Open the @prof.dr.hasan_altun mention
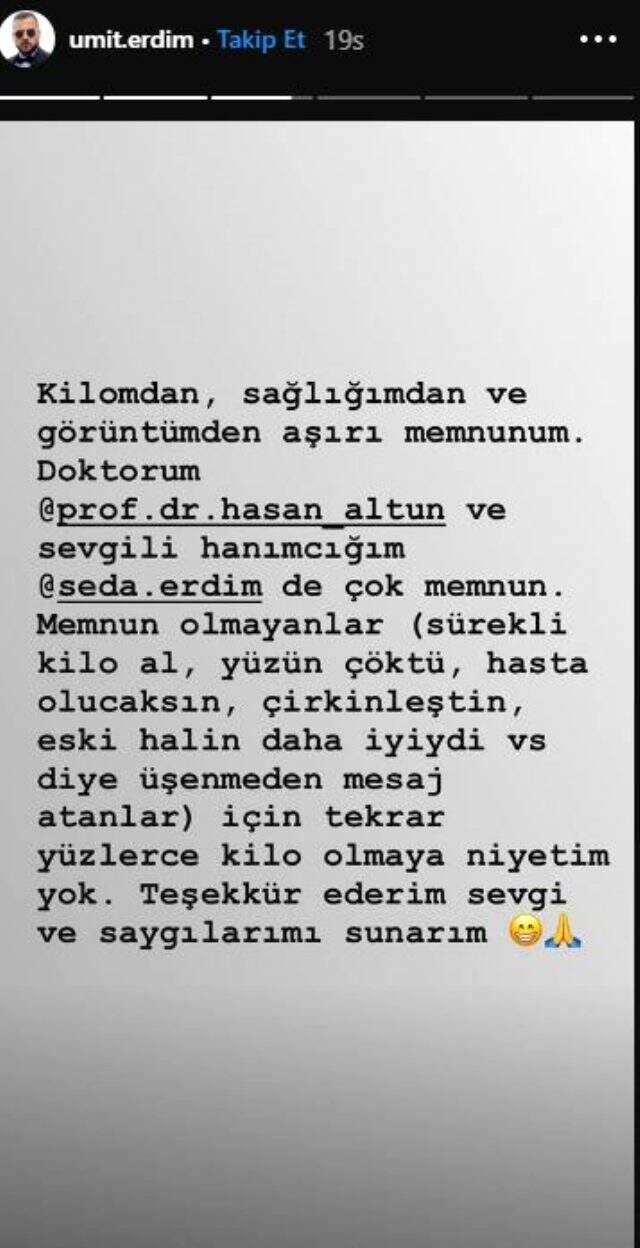This screenshot has width=640, height=1248. tap(240, 510)
